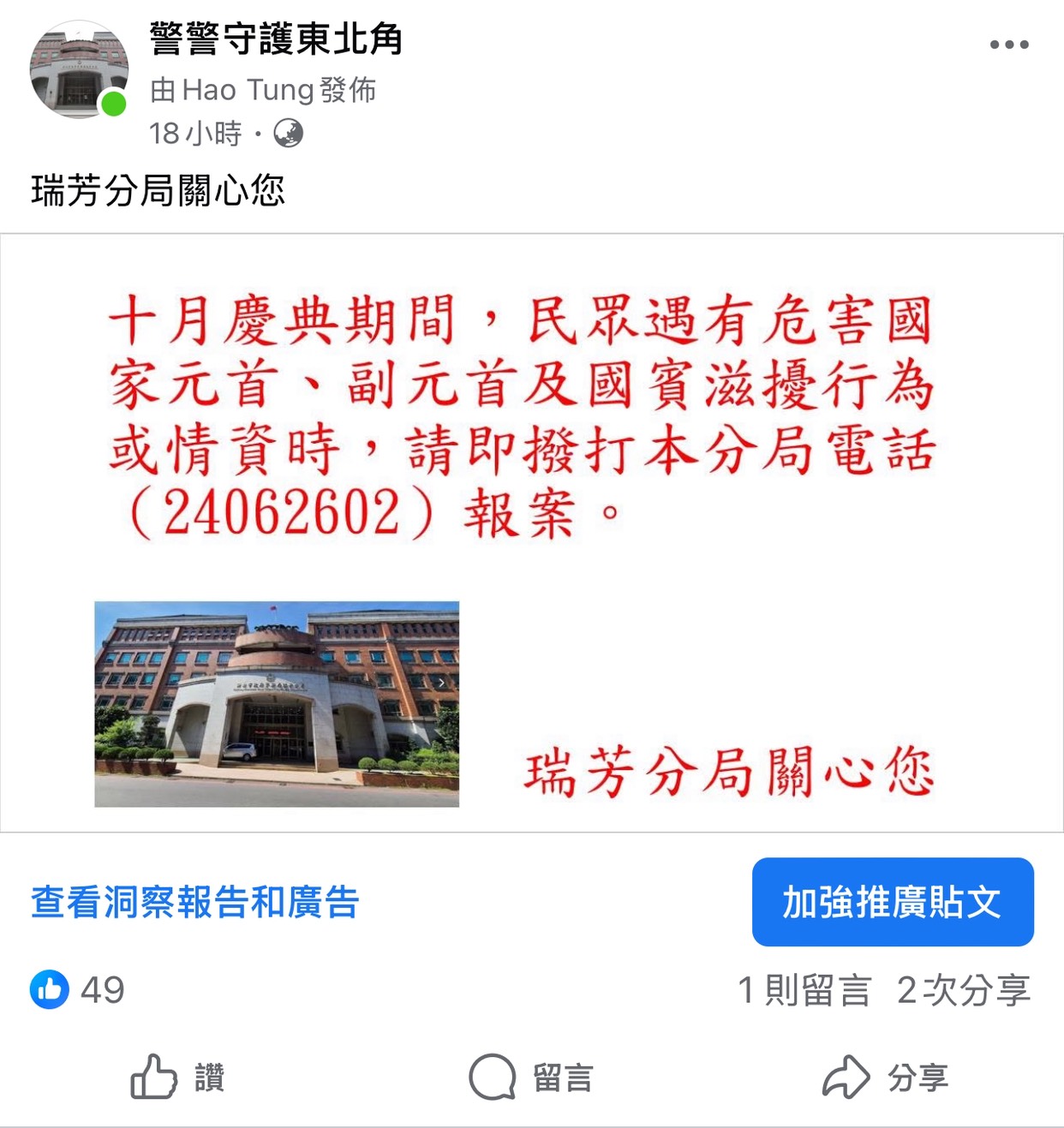Viewport: 1064px width, 1128px height.
Task: Like this post with 讚
Action: [x=177, y=1077]
